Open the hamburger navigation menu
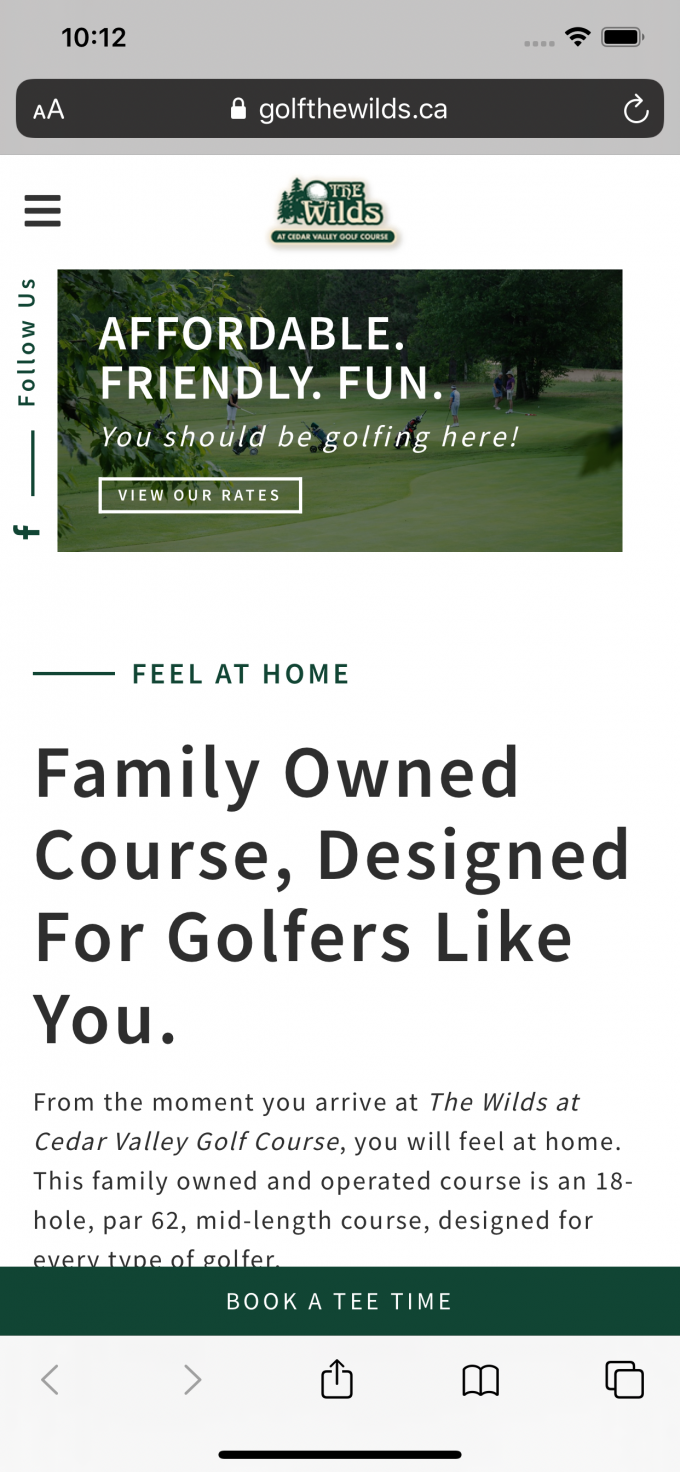Screen dimensions: 680x1472 [x=42, y=211]
